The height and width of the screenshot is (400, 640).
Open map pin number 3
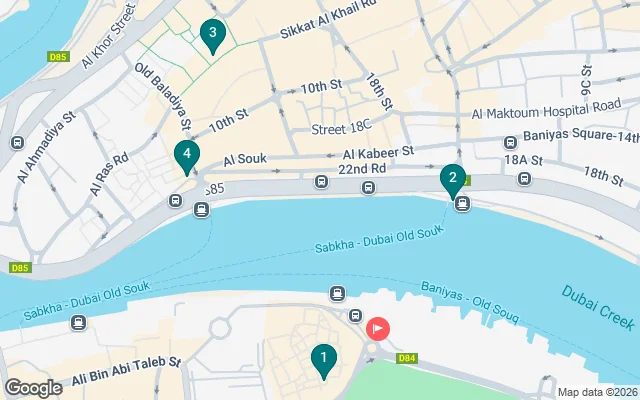click(x=211, y=34)
